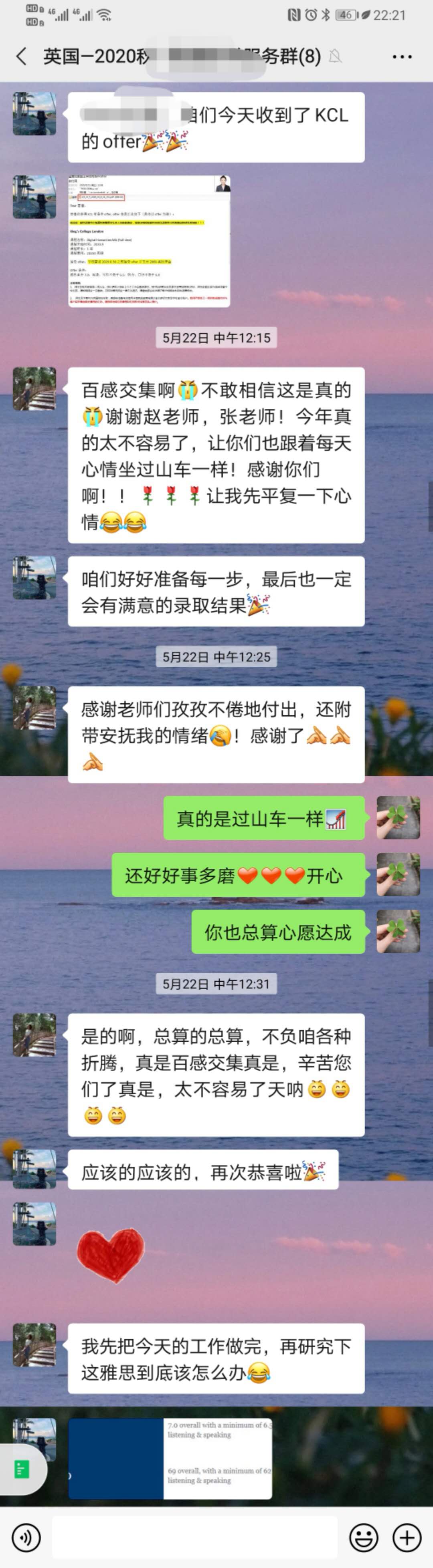
Task: Open the group chat overflow menu
Action: pyautogui.click(x=402, y=56)
